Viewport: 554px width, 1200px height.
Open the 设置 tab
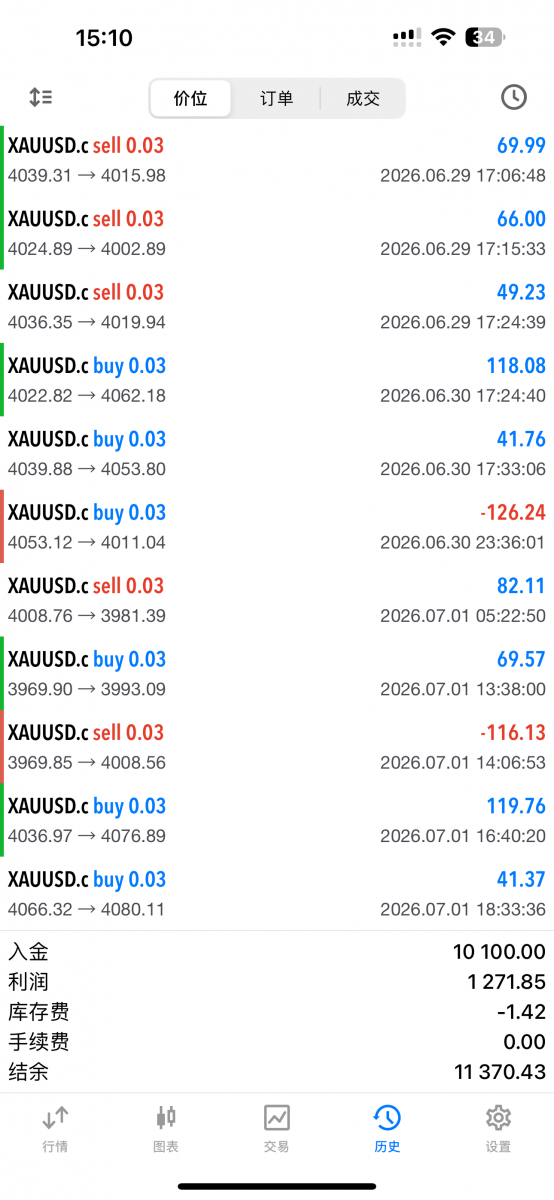pyautogui.click(x=498, y=1129)
